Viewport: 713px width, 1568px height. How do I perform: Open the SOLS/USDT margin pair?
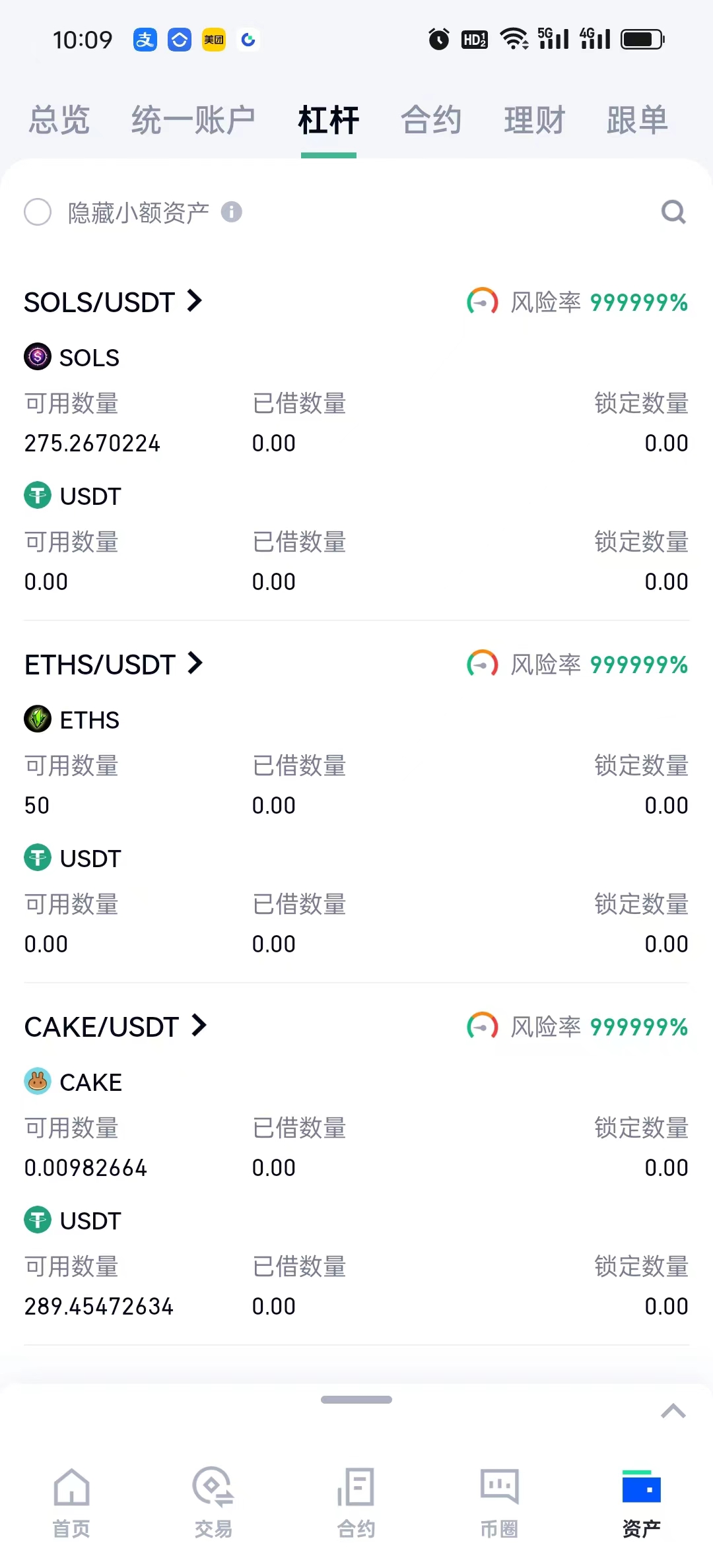(x=112, y=302)
